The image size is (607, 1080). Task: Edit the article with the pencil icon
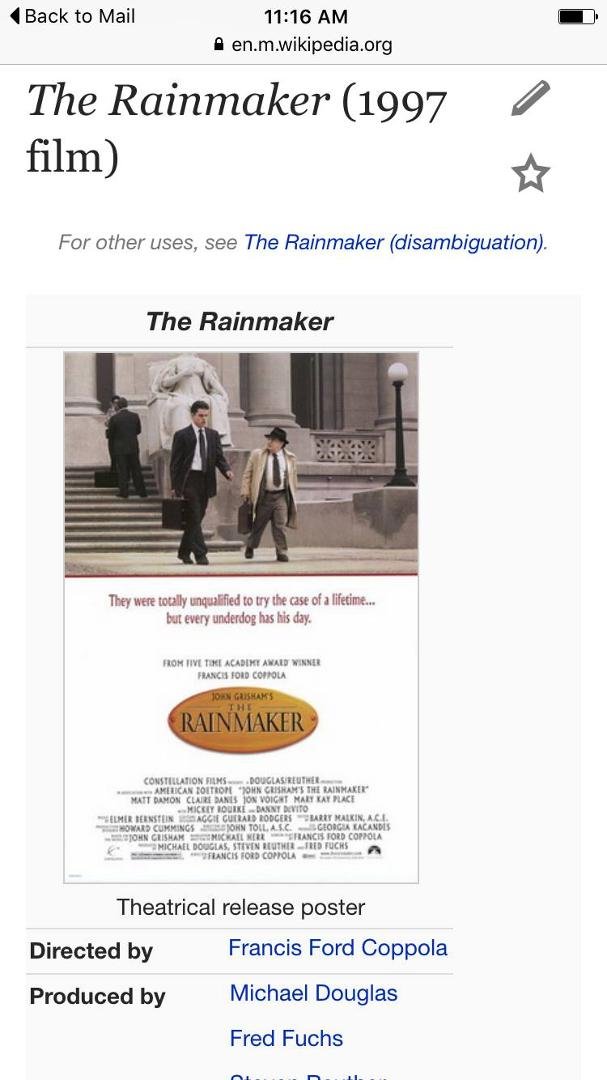531,98
